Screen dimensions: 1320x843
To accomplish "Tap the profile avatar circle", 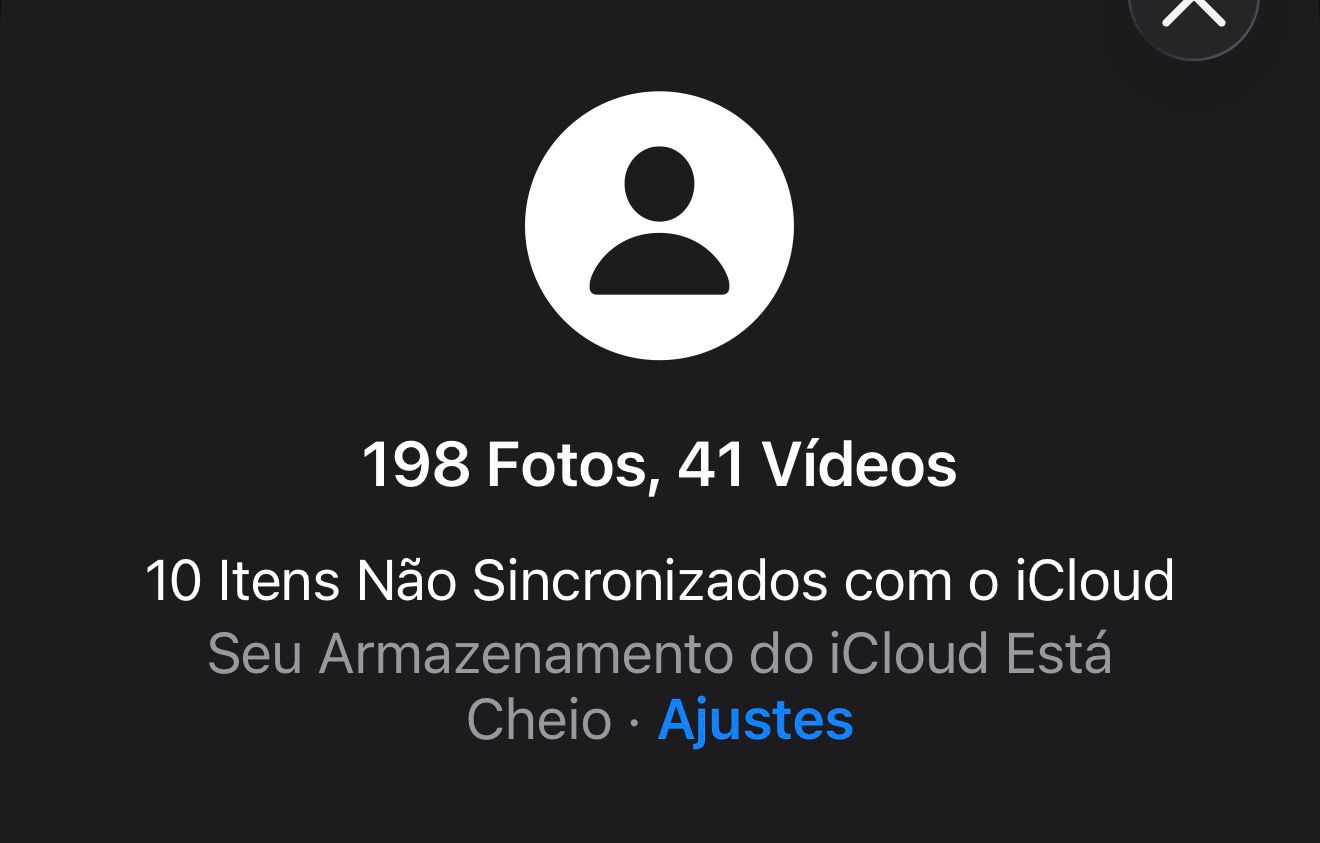I will pyautogui.click(x=659, y=226).
